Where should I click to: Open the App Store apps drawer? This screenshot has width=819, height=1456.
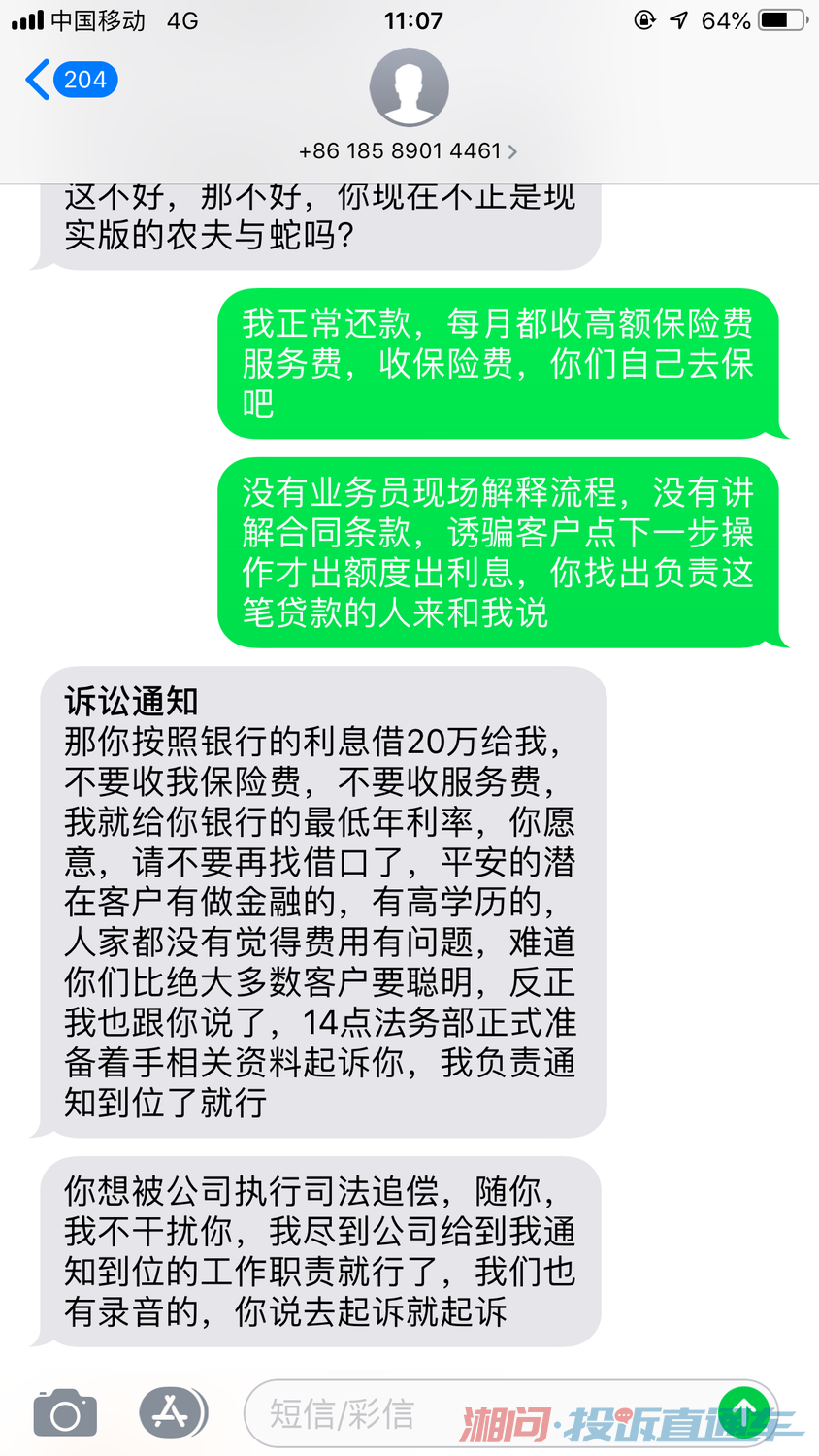173,1412
